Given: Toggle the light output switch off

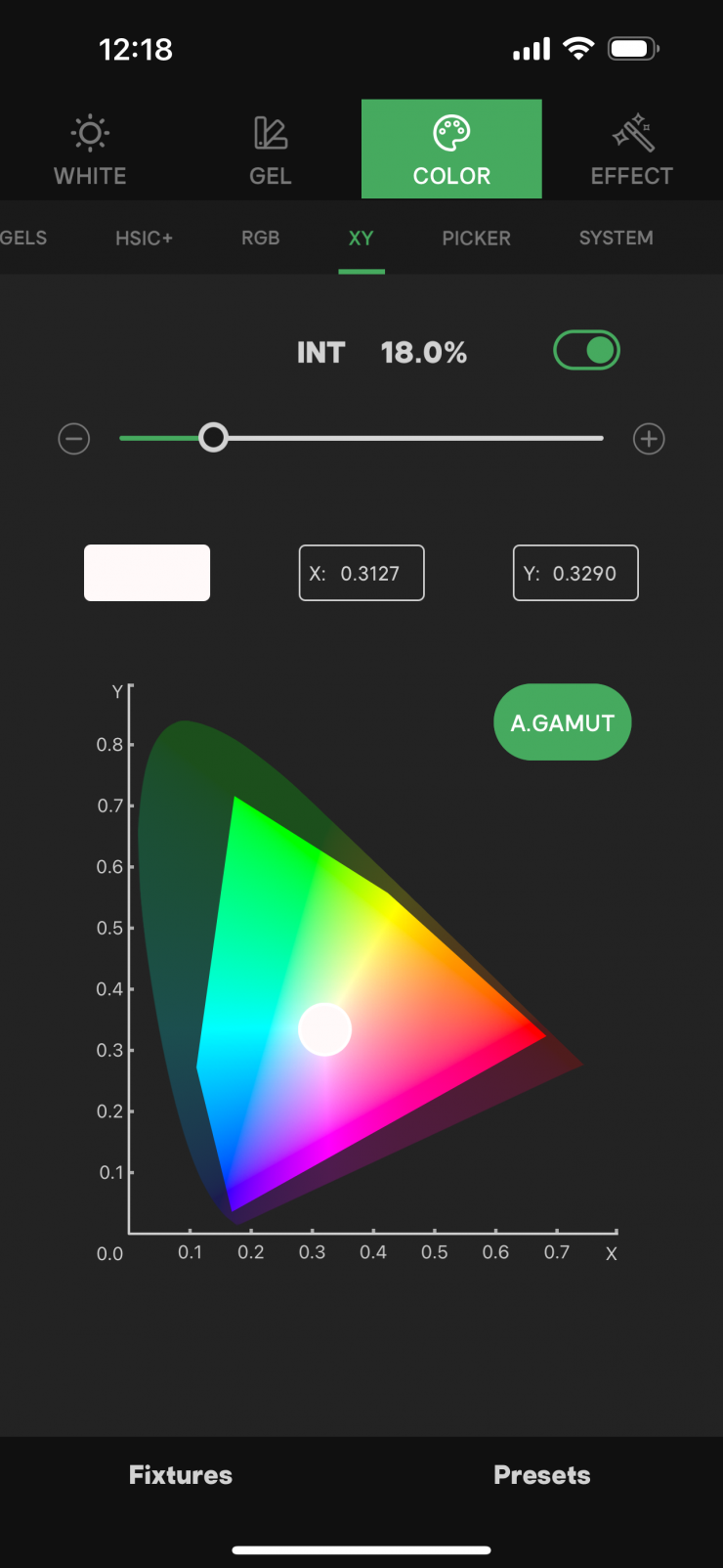Looking at the screenshot, I should (586, 350).
